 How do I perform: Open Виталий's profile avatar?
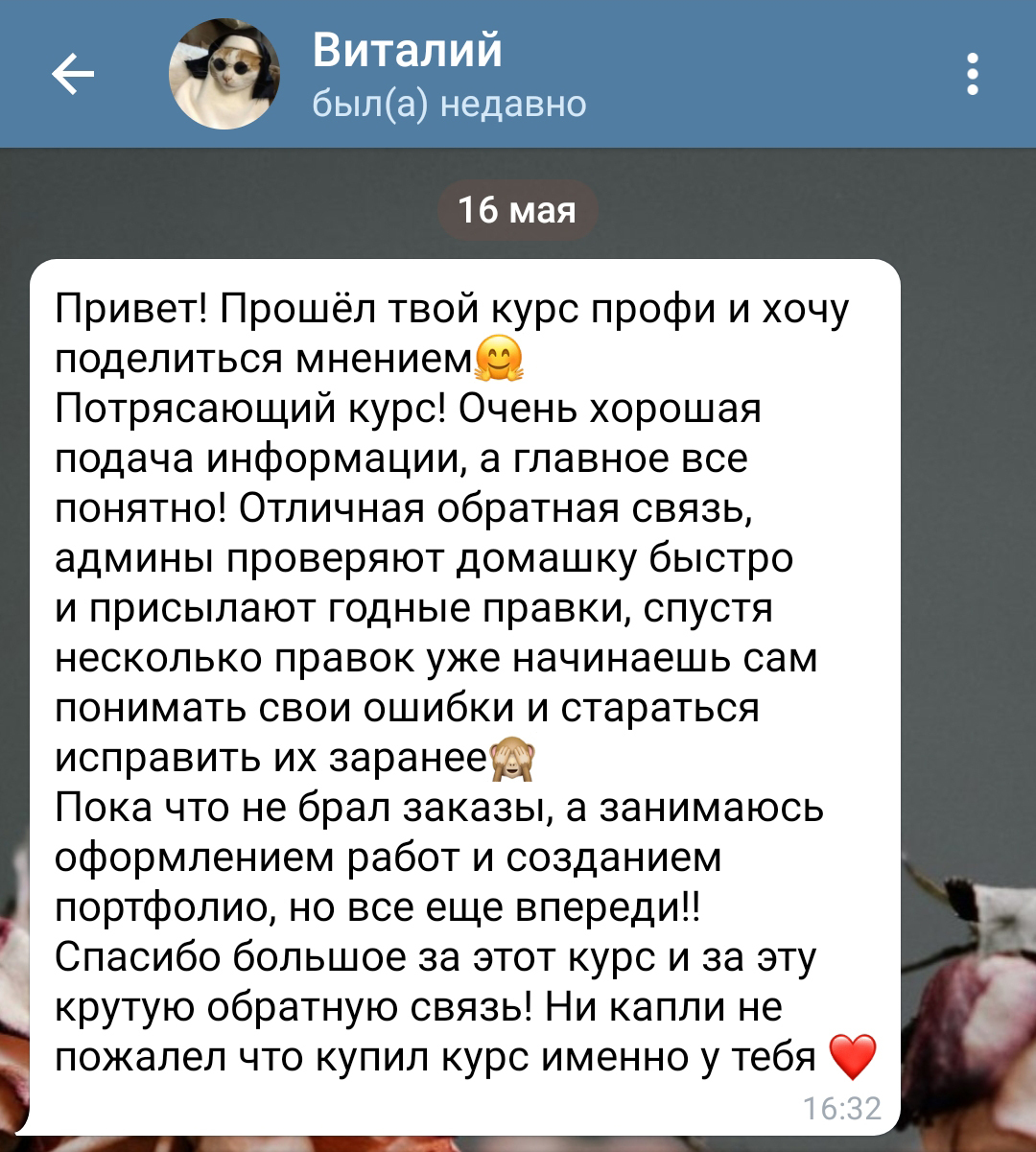[224, 75]
